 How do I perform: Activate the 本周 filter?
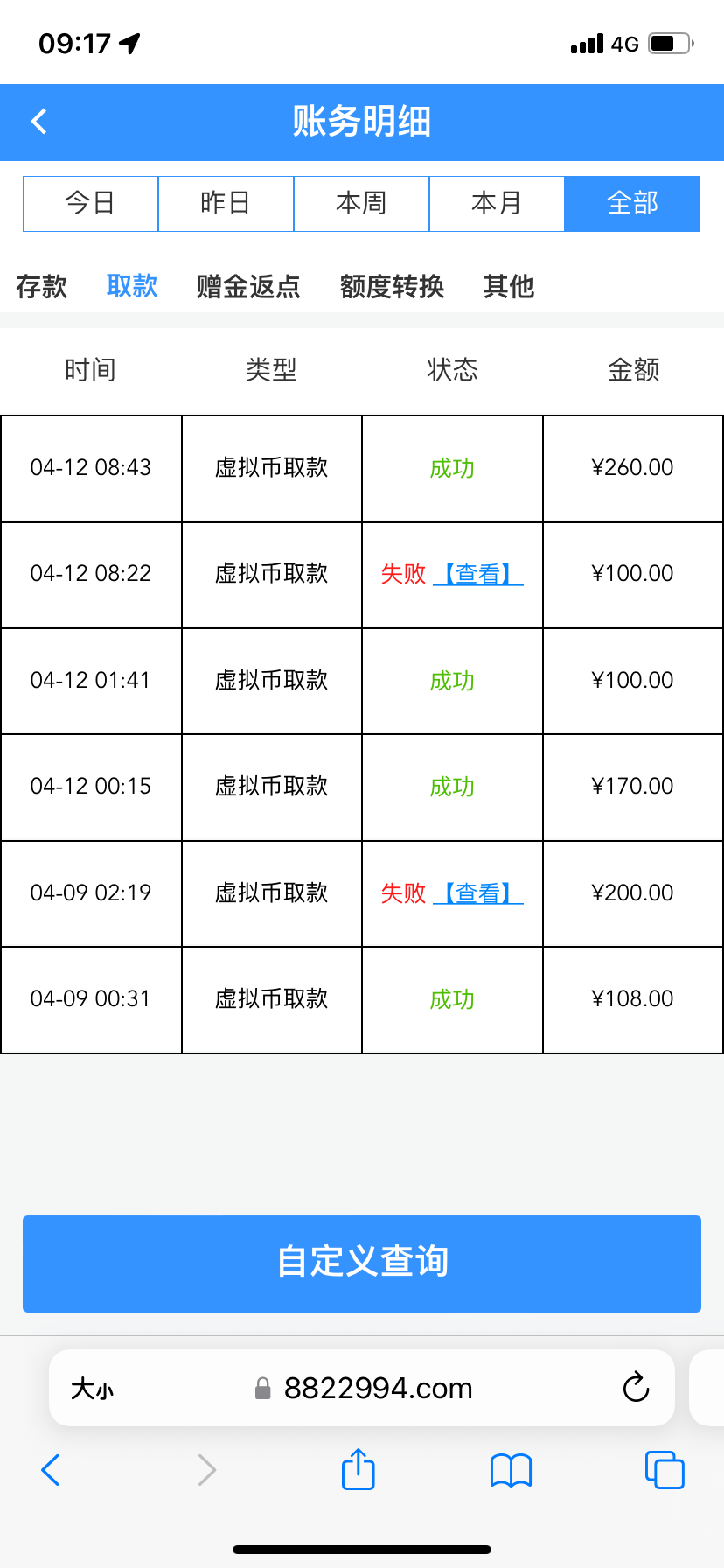pos(361,203)
